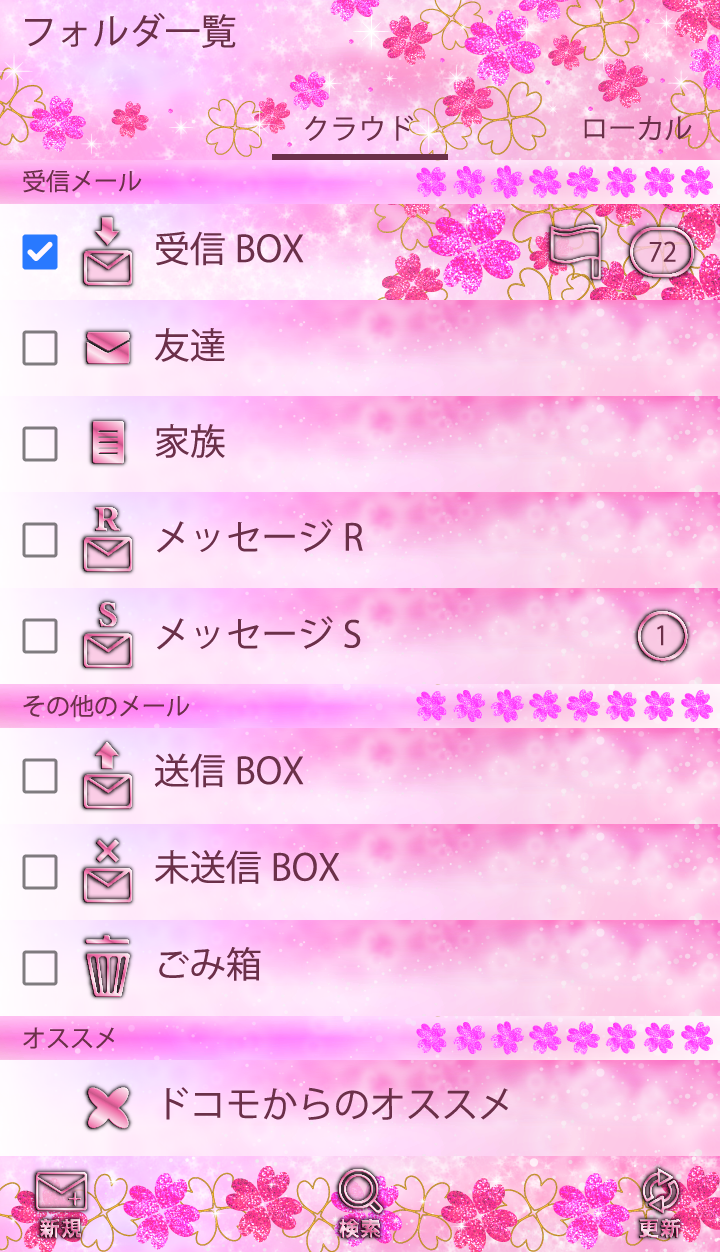Check the メッセージ S checkbox
The width and height of the screenshot is (720, 1252).
[x=40, y=636]
